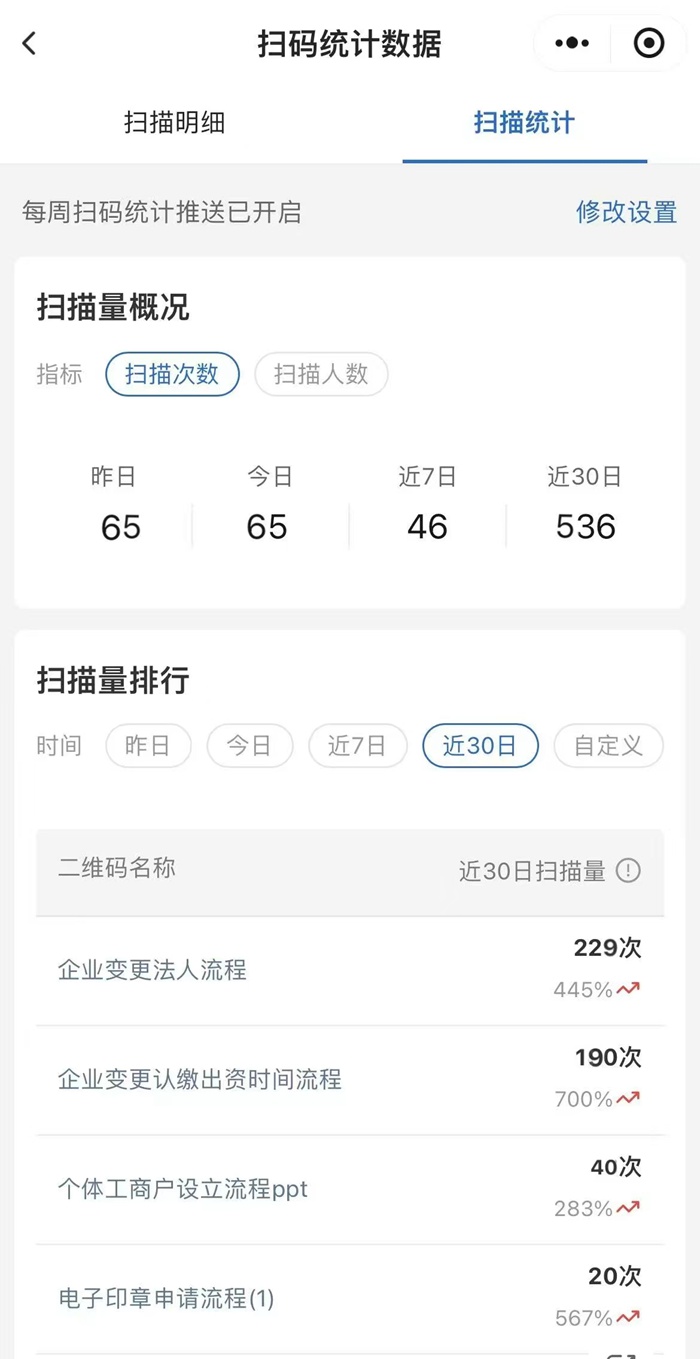Open the 个体工商户设立流程ppt row

click(350, 1189)
